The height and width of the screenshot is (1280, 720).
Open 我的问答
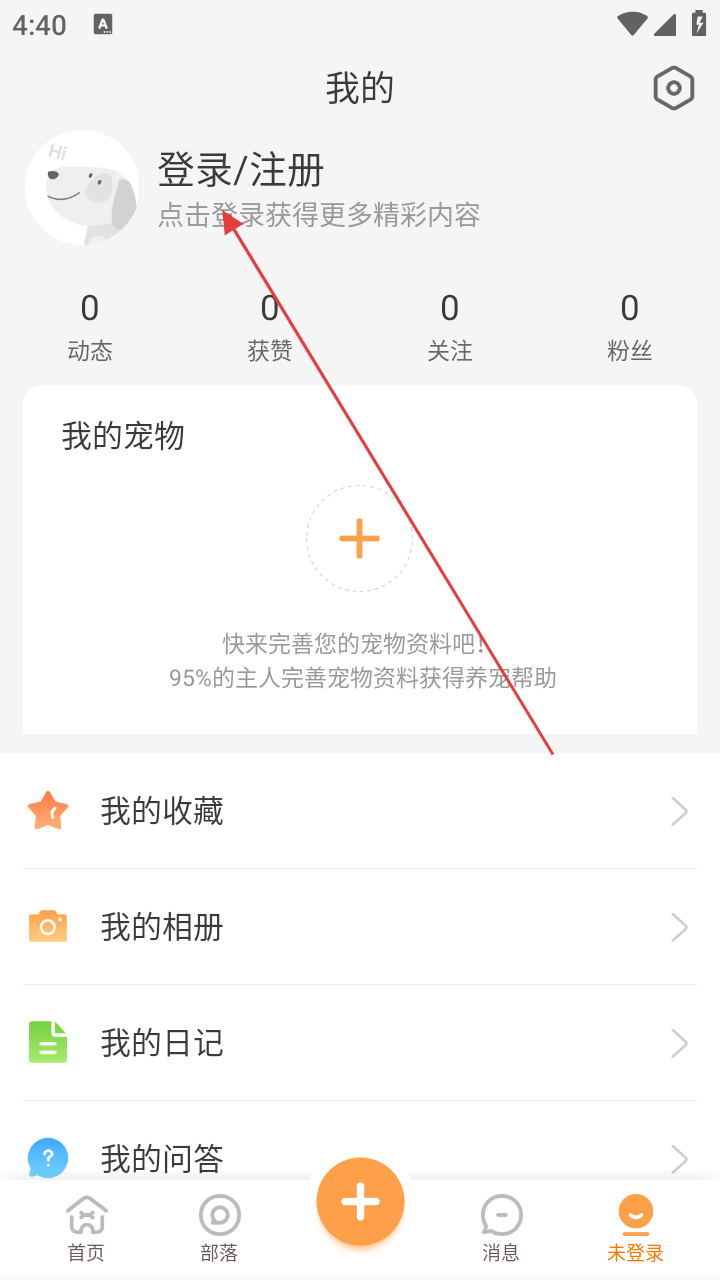point(360,1157)
